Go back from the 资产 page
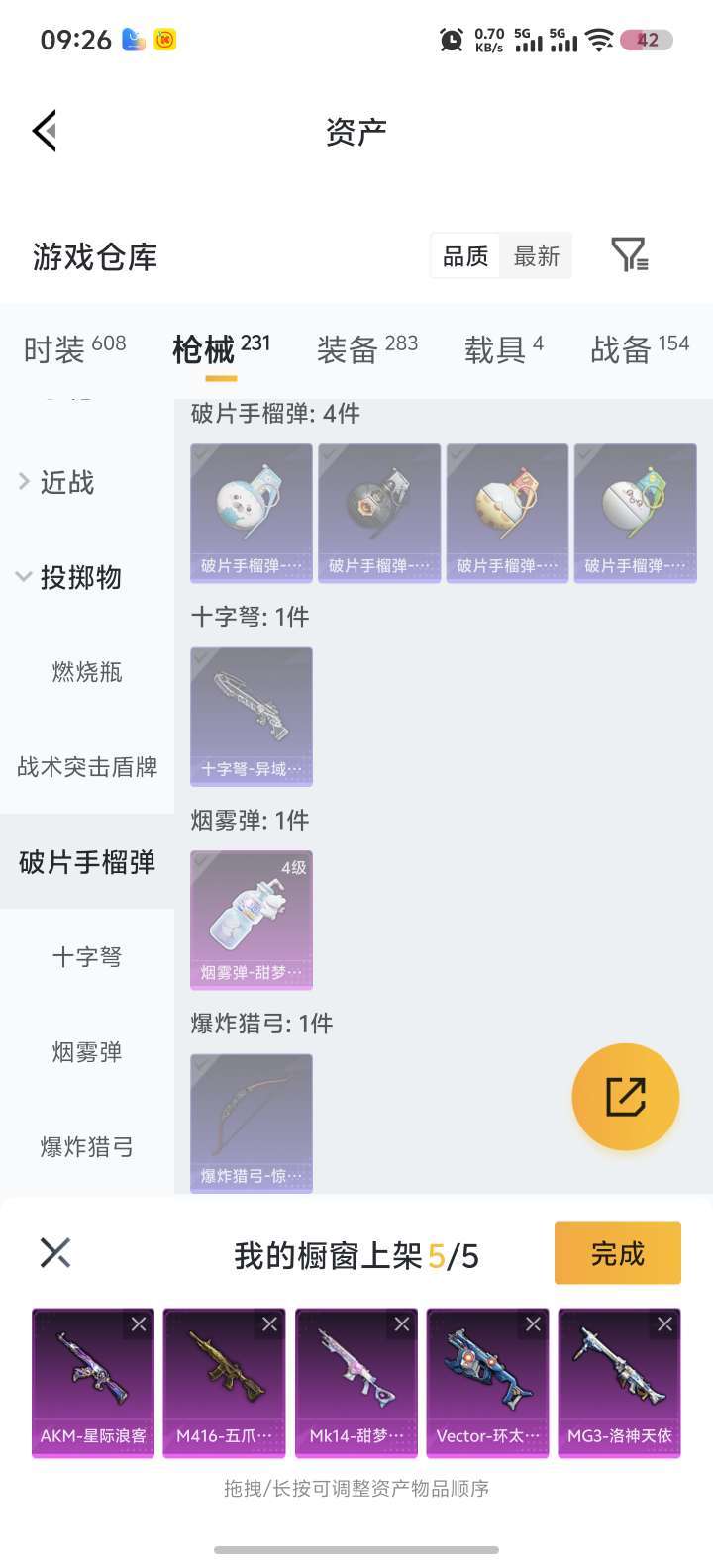Screen dimensions: 713x1568 (x=45, y=131)
